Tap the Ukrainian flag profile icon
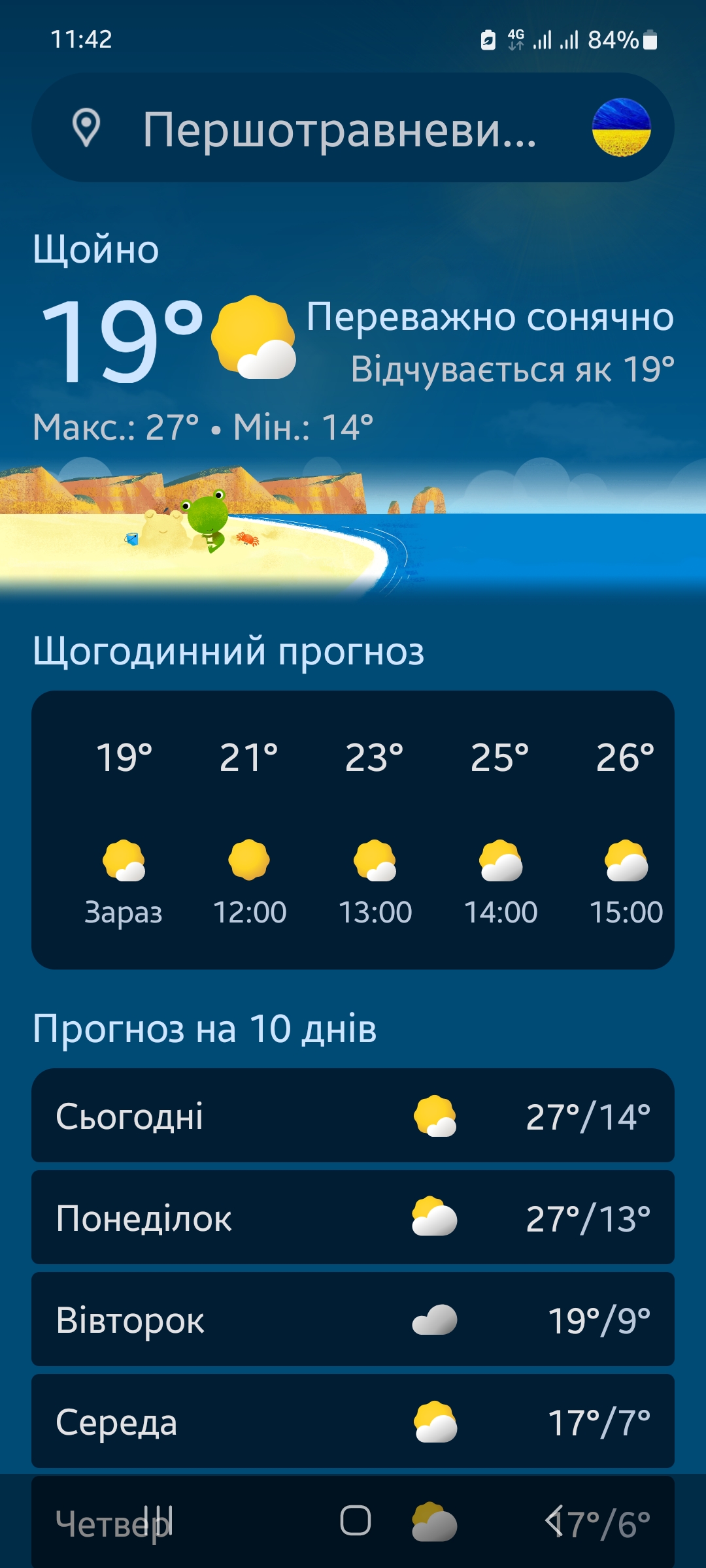The height and width of the screenshot is (1568, 706). click(x=621, y=127)
